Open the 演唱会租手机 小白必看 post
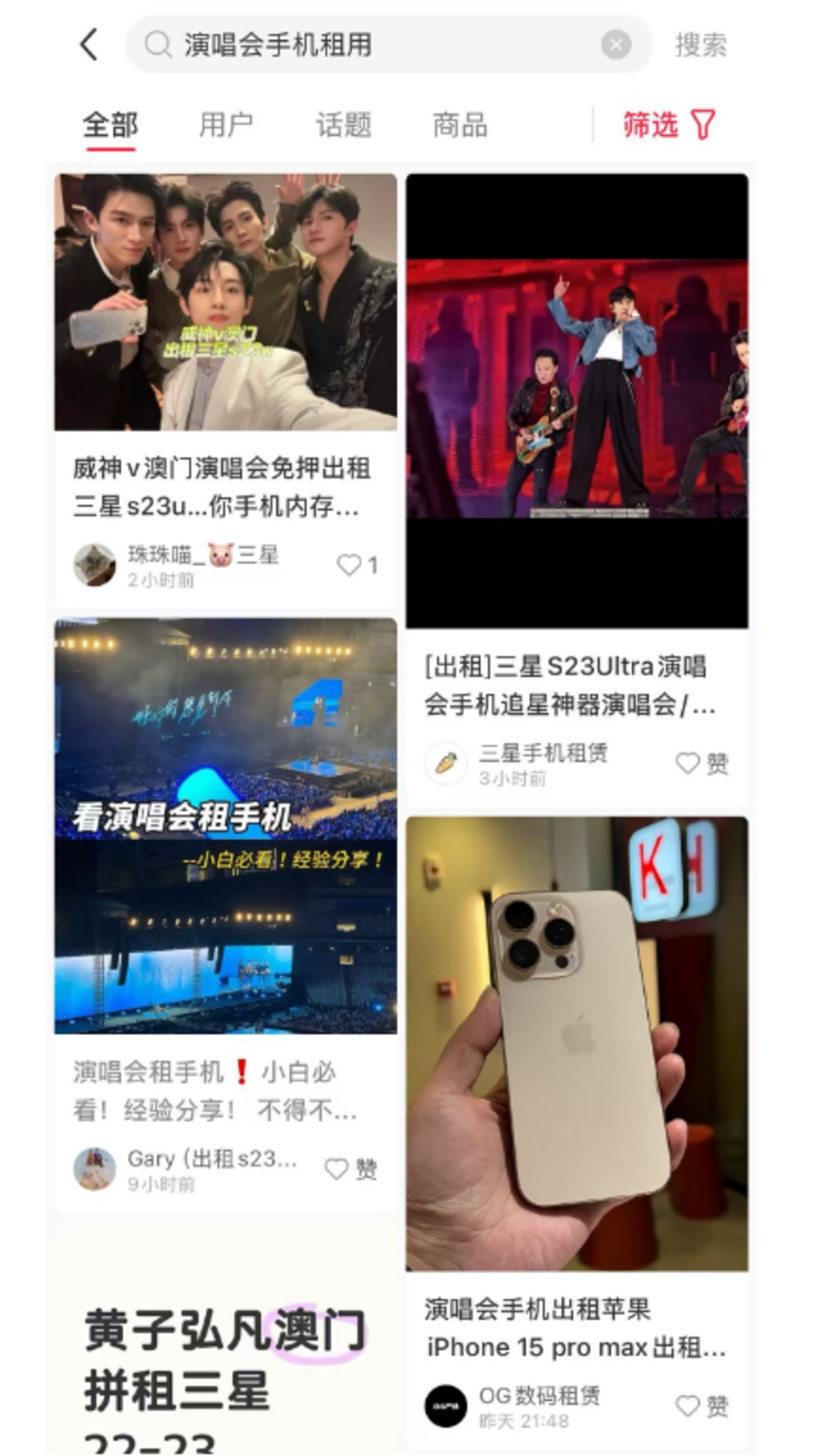The width and height of the screenshot is (821, 1456). pos(225,825)
